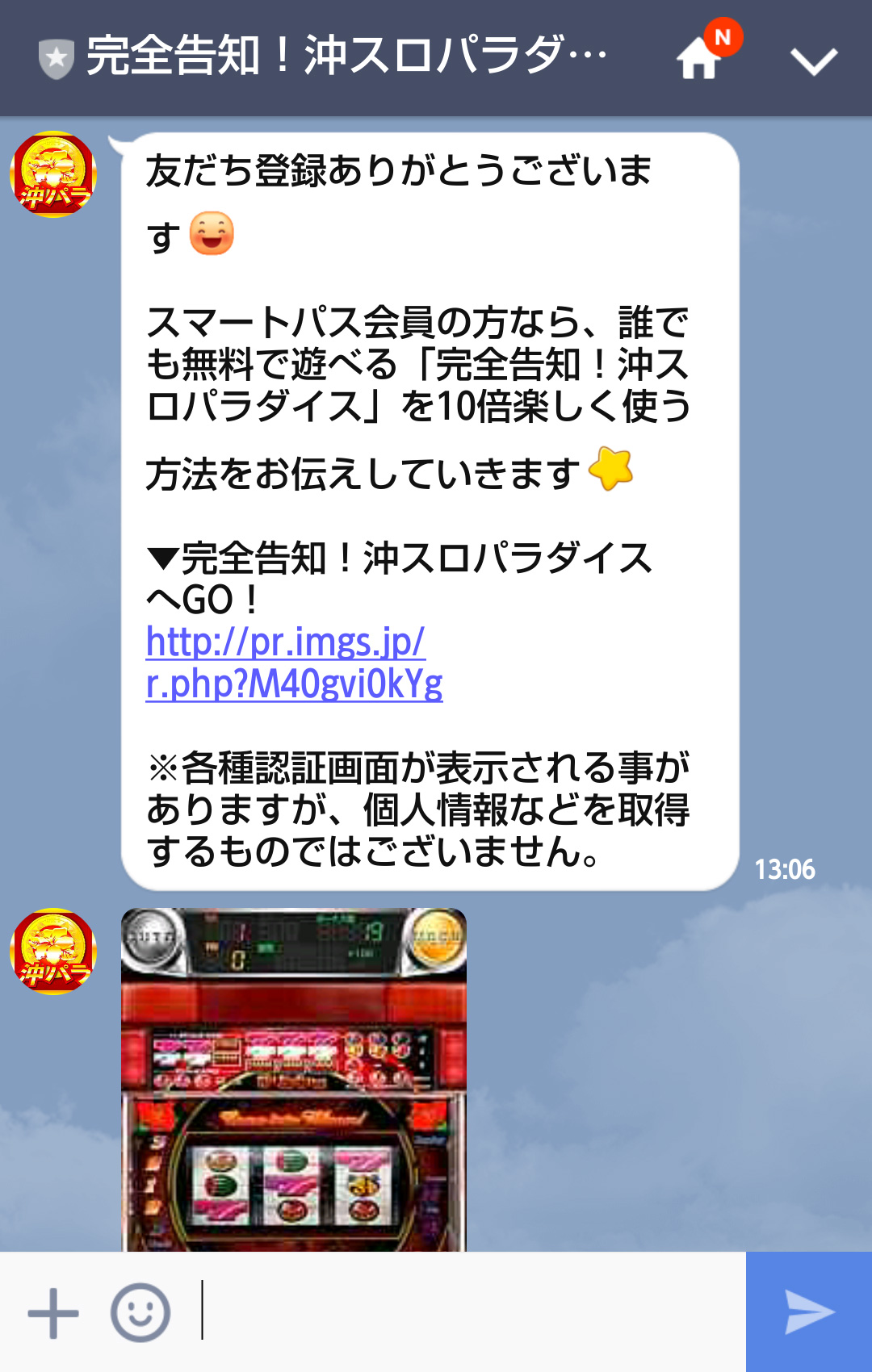Open the emoji sticker picker
The width and height of the screenshot is (872, 1372).
pyautogui.click(x=140, y=1313)
